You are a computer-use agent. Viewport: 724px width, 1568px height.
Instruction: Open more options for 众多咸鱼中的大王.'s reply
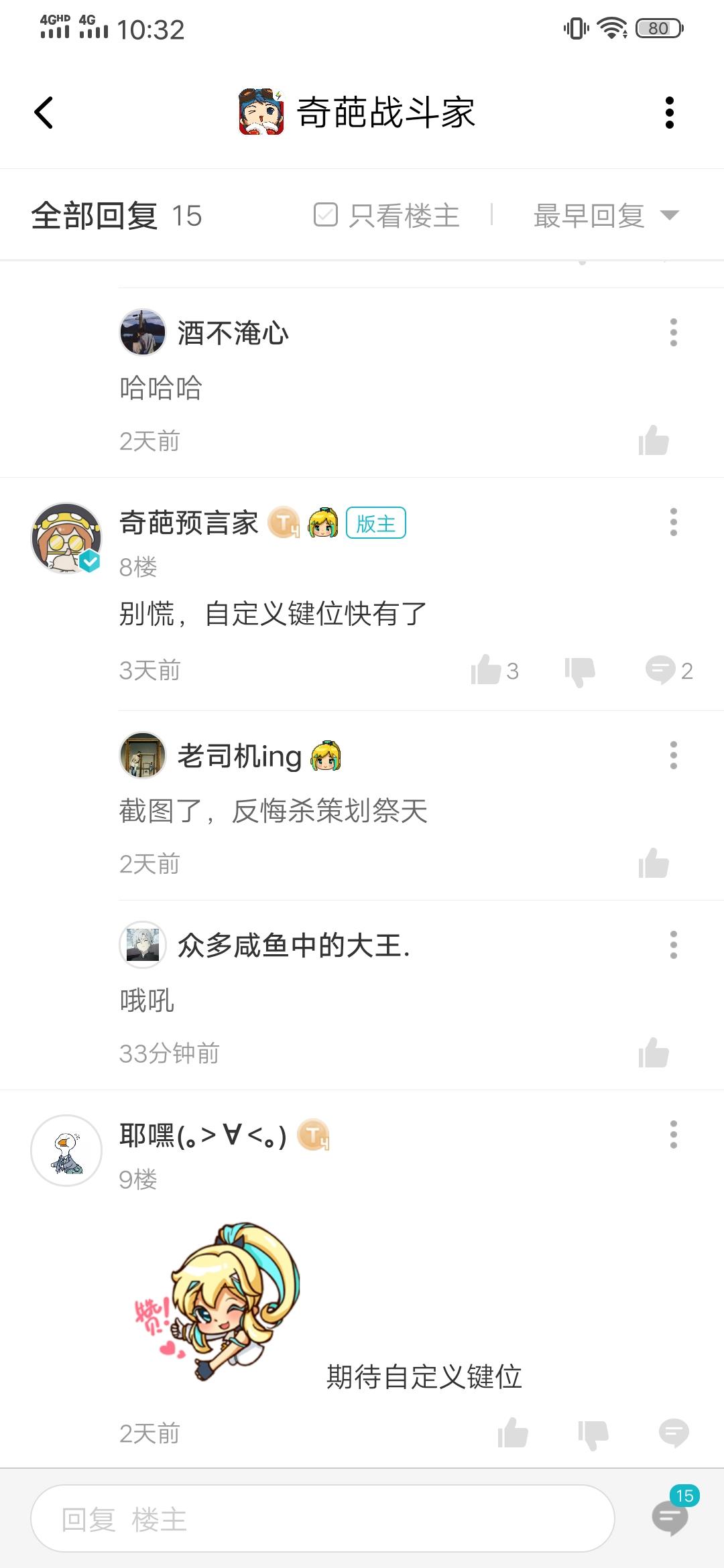(673, 945)
